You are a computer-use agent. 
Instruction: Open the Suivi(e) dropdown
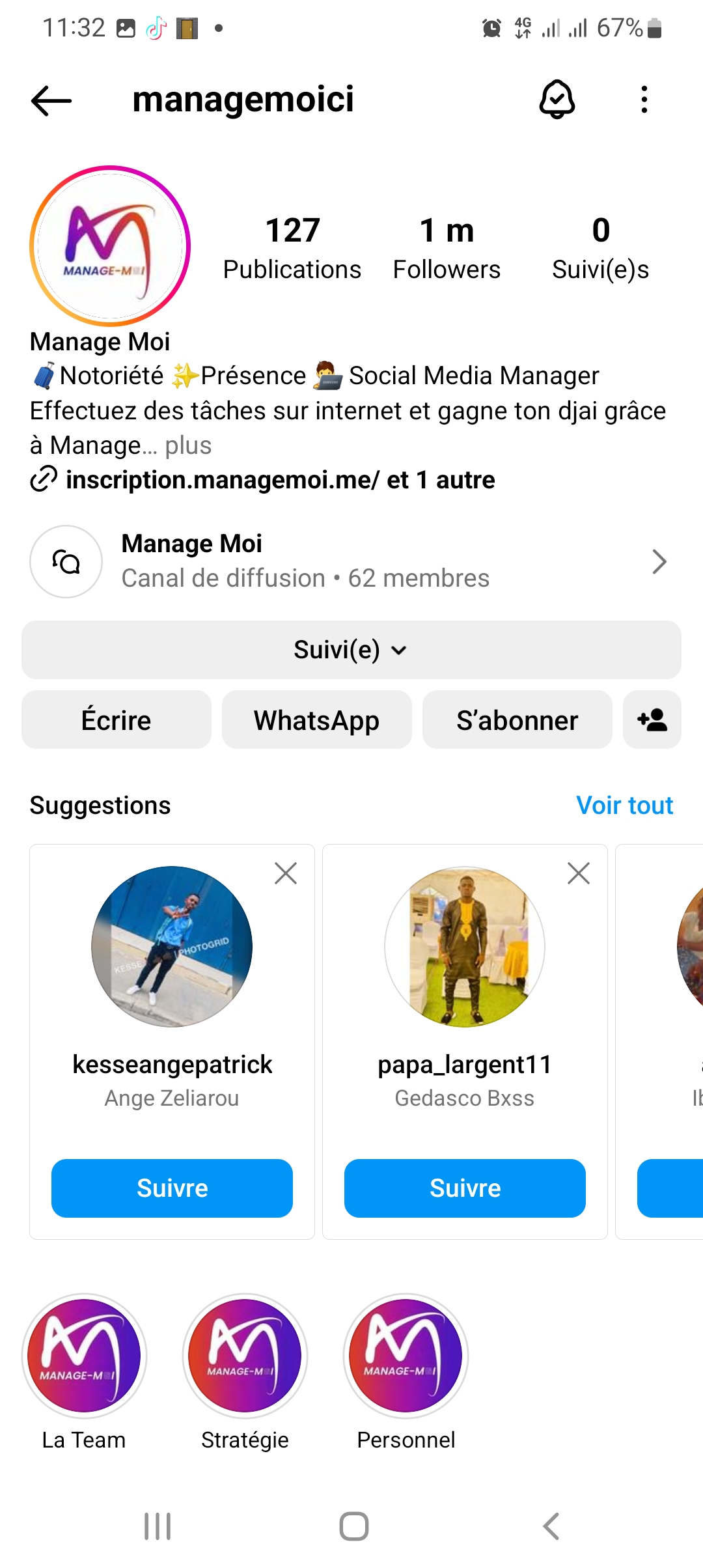coord(351,650)
